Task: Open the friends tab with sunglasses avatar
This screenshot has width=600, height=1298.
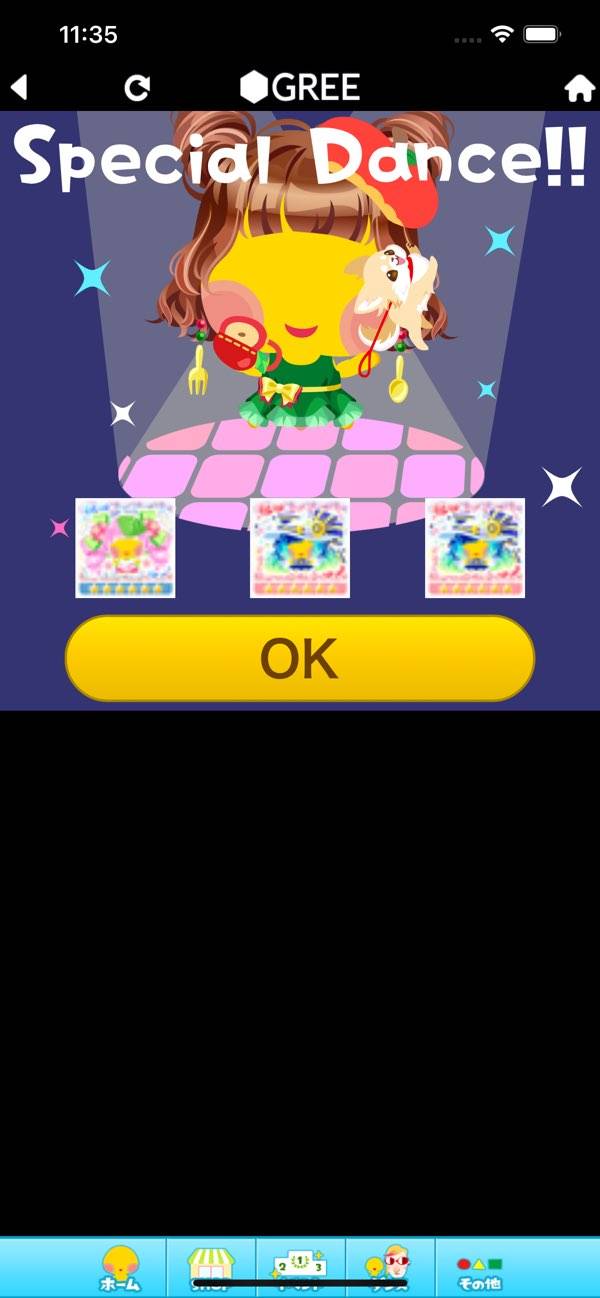Action: coord(390,1268)
